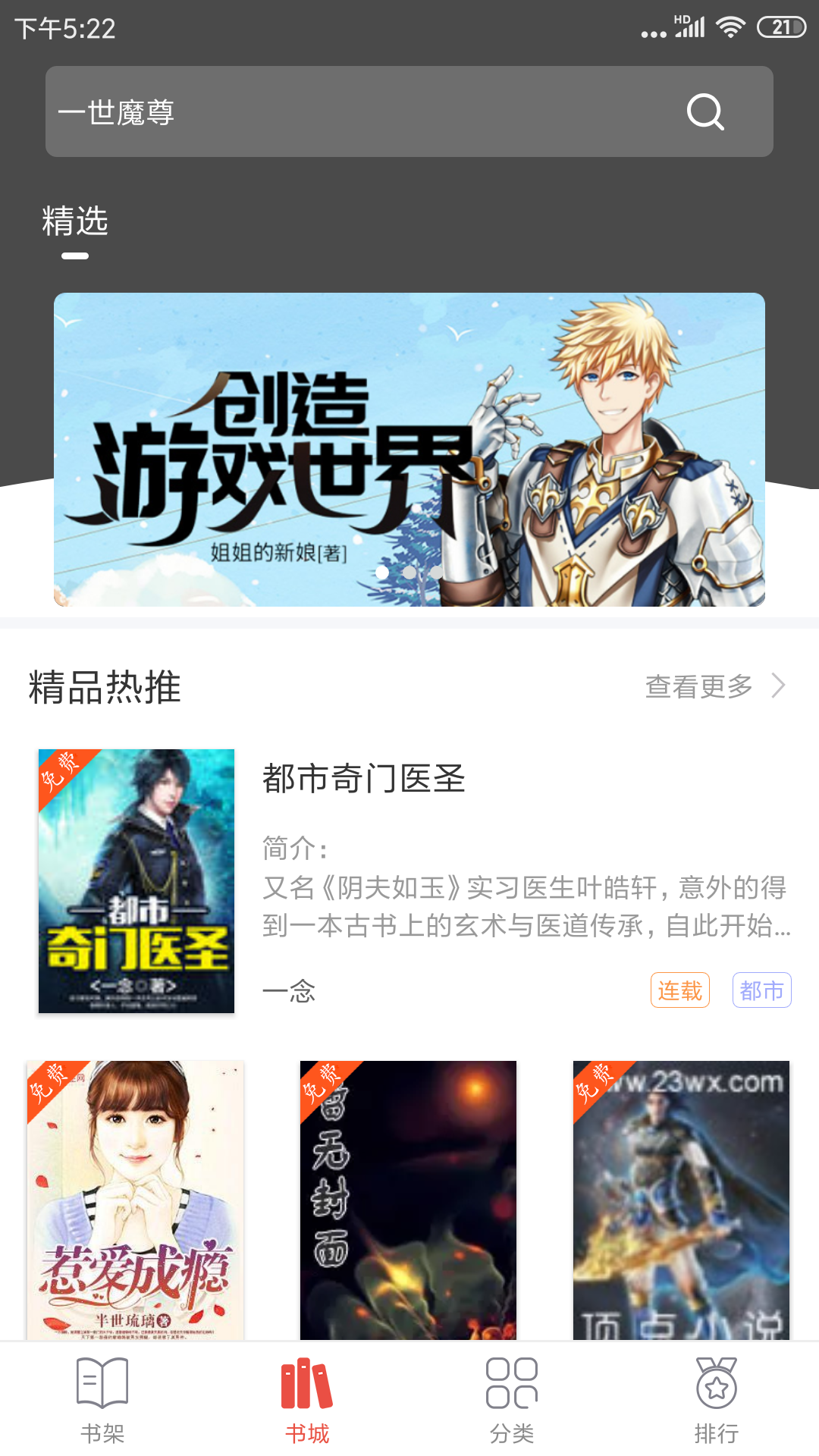The height and width of the screenshot is (1456, 819).
Task: Tap the search field showing 一世魔尊
Action: coord(409,111)
